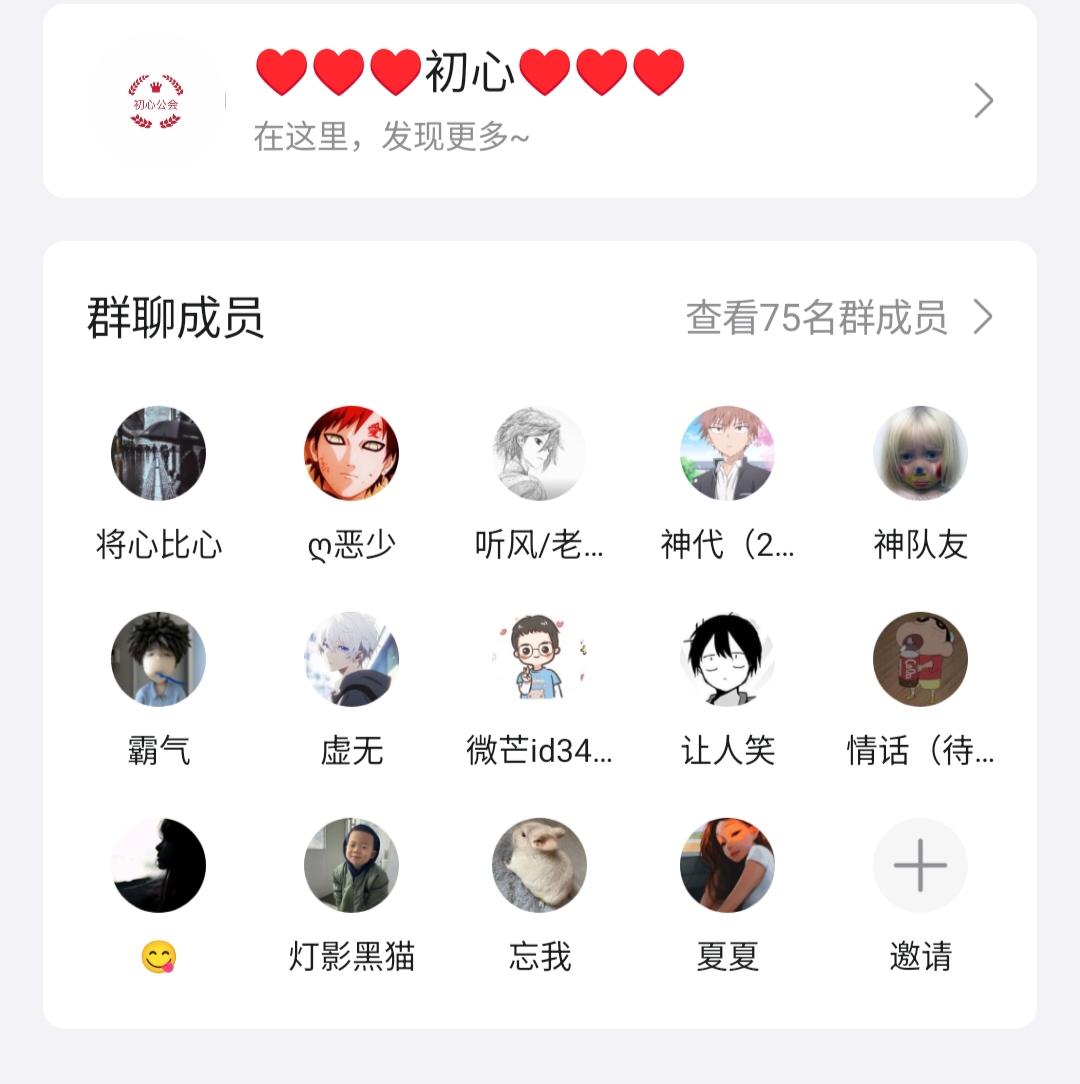Viewport: 1080px width, 1084px height.
Task: Select member 情话（待...
Action: click(x=920, y=659)
